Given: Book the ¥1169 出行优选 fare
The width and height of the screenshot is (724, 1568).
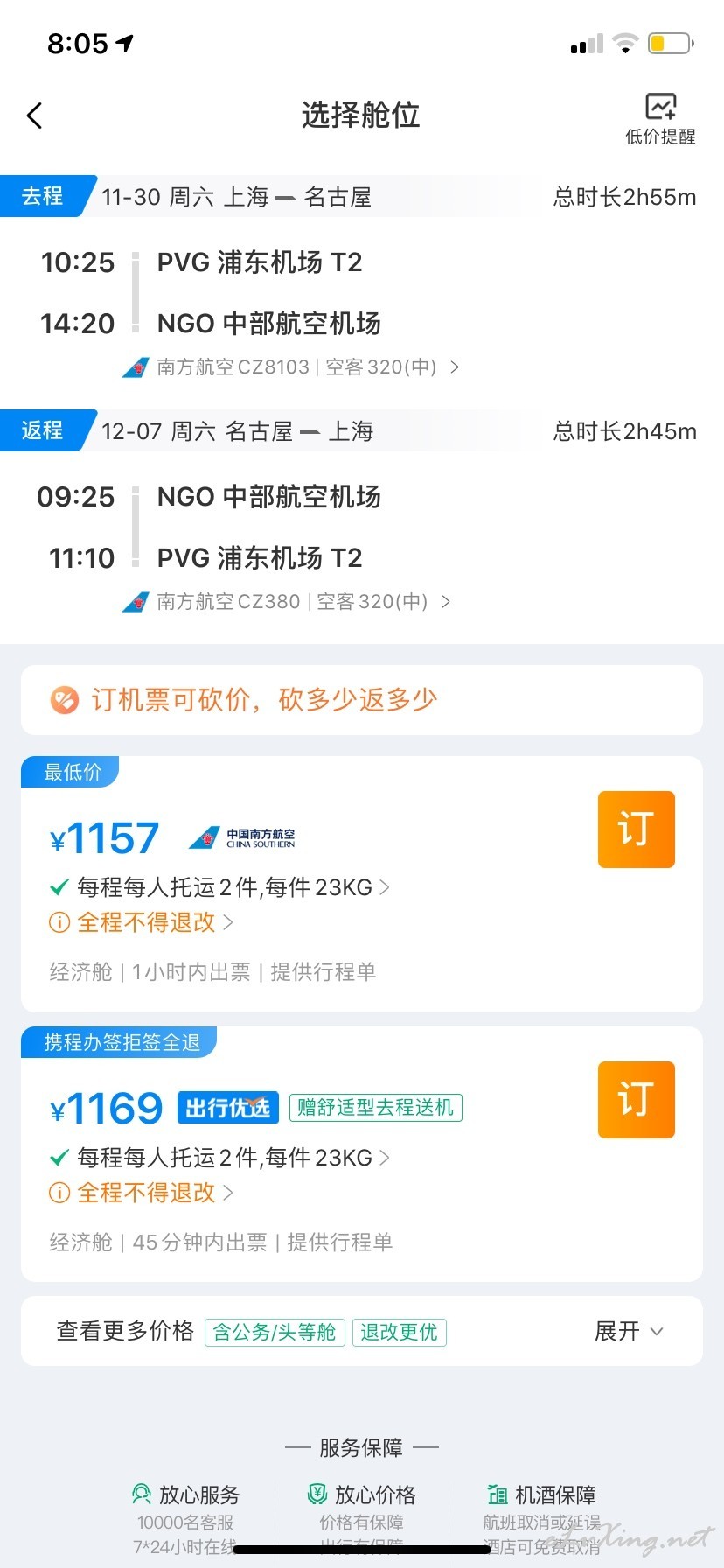Looking at the screenshot, I should pyautogui.click(x=637, y=1100).
